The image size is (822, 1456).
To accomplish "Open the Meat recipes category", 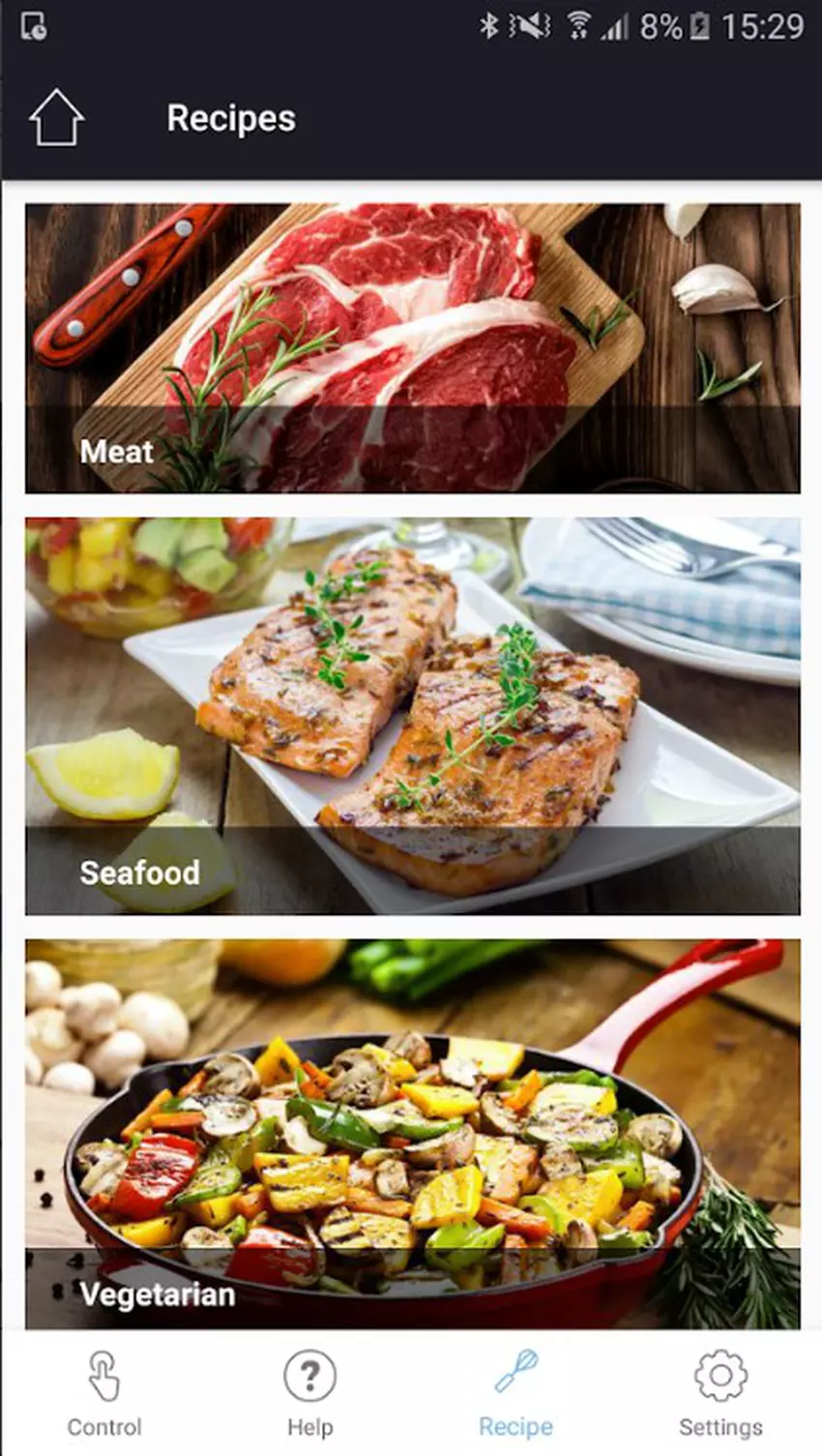I will [412, 348].
